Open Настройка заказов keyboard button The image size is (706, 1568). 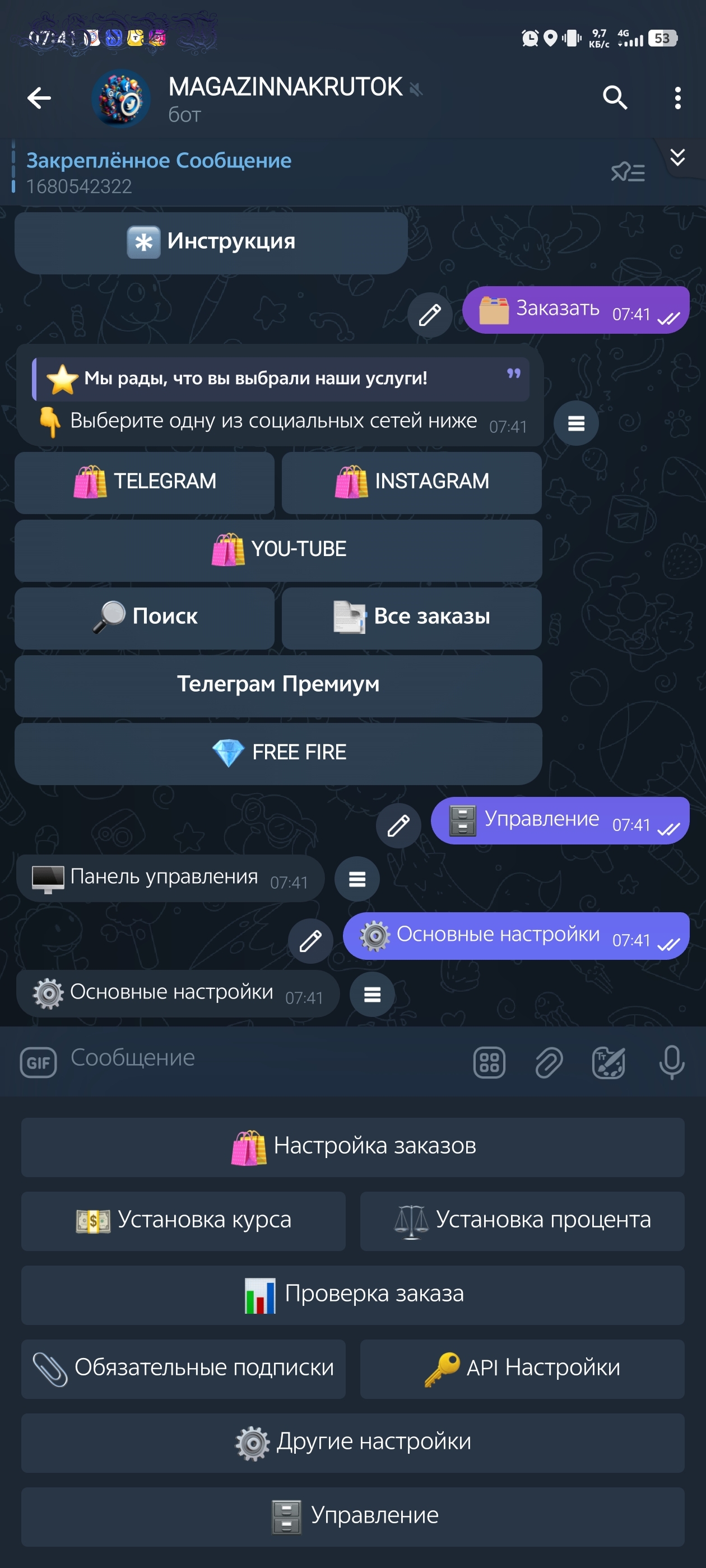coord(352,1147)
